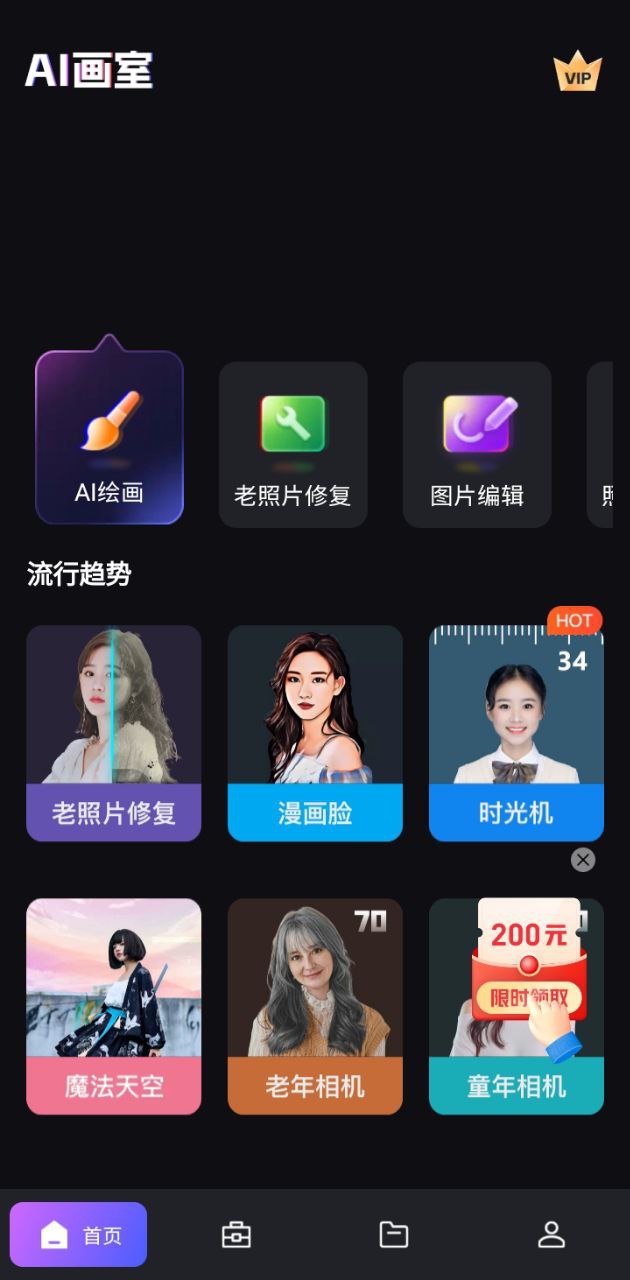Try the 漫画脸 effect
The height and width of the screenshot is (1280, 630).
315,733
